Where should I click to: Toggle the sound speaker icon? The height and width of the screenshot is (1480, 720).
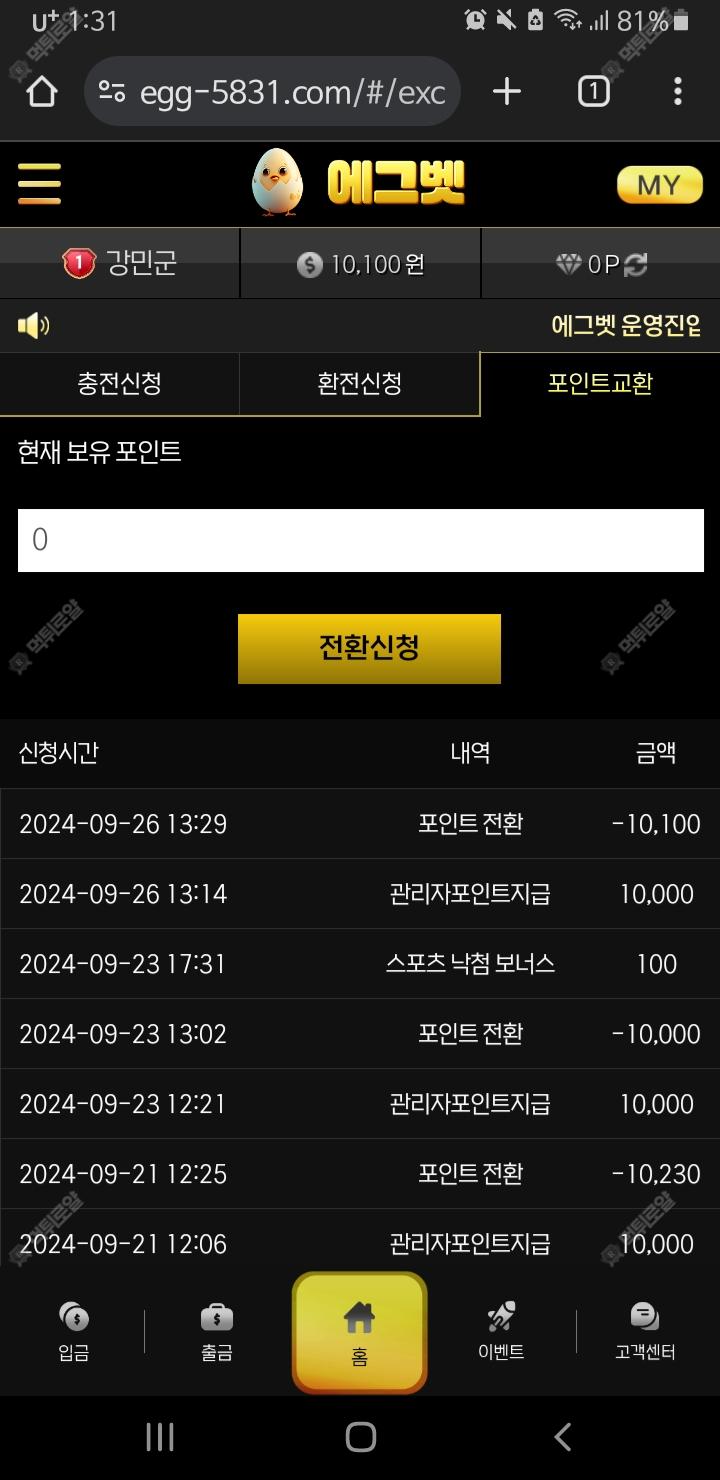coord(33,325)
